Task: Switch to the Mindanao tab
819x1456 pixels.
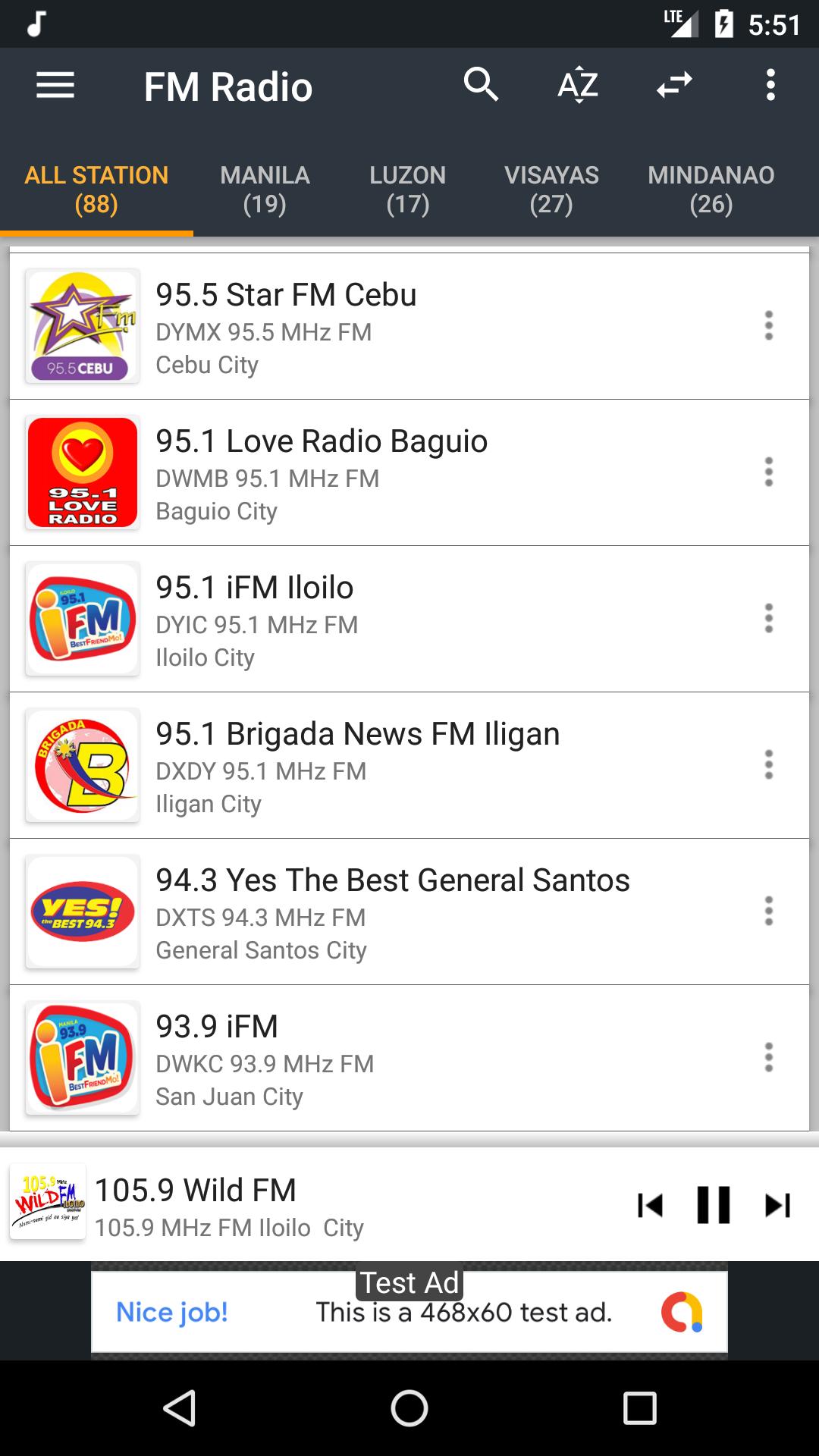Action: point(711,189)
